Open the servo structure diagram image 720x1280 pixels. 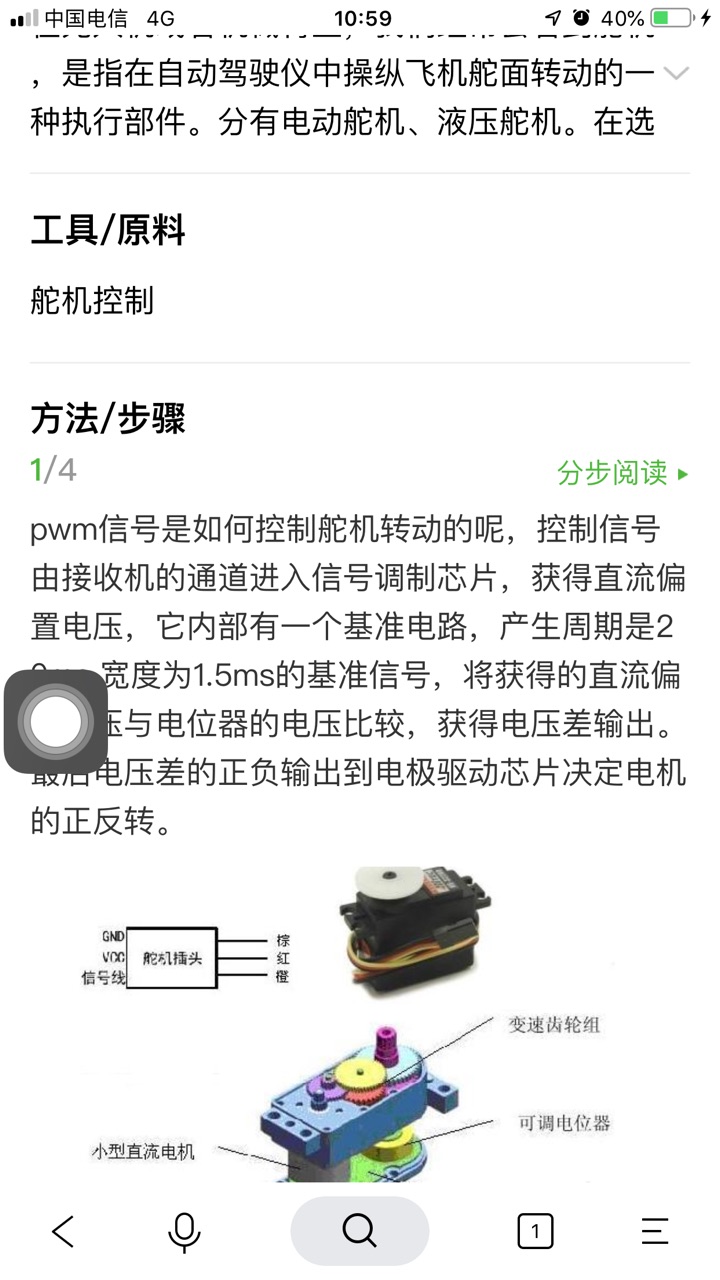coord(360,1020)
